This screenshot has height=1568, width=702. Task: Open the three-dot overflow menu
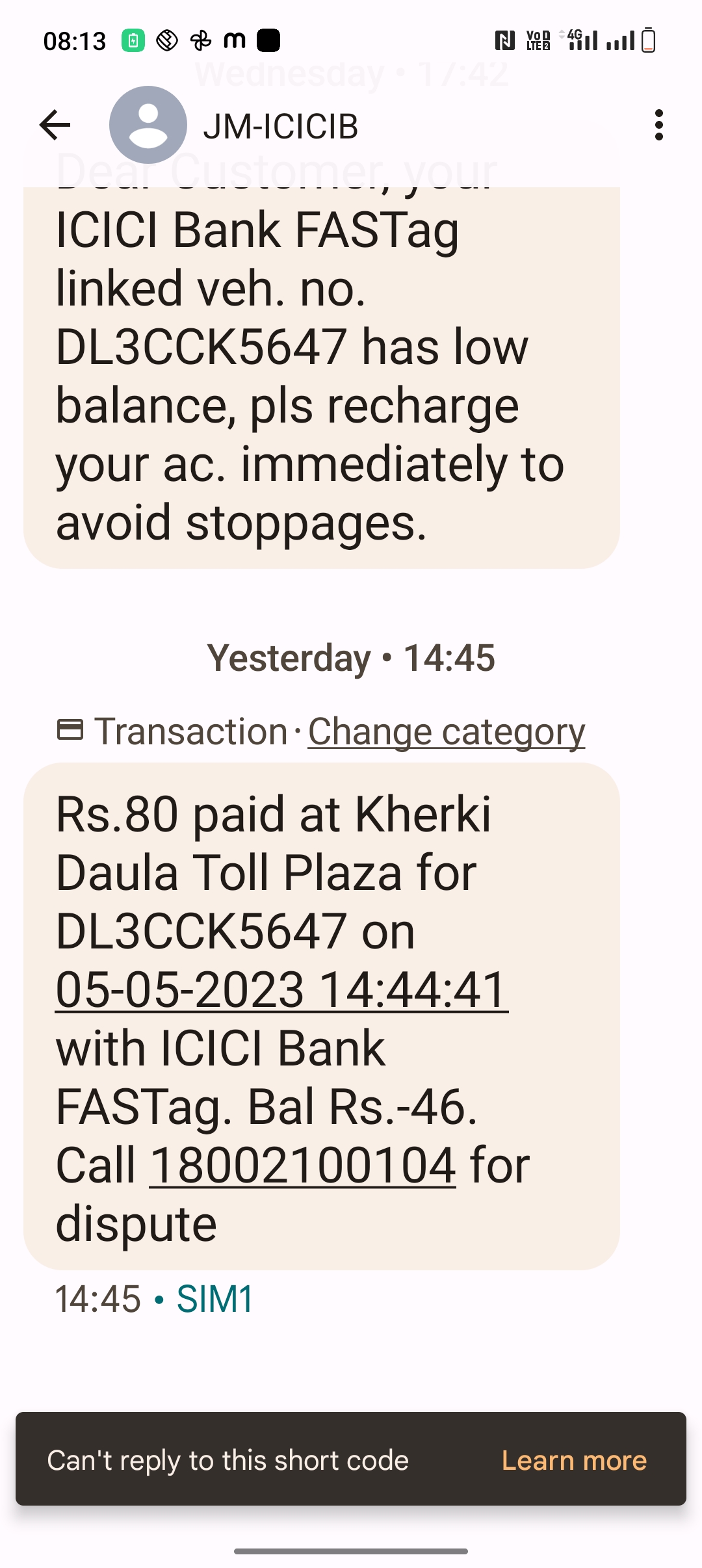coord(659,125)
